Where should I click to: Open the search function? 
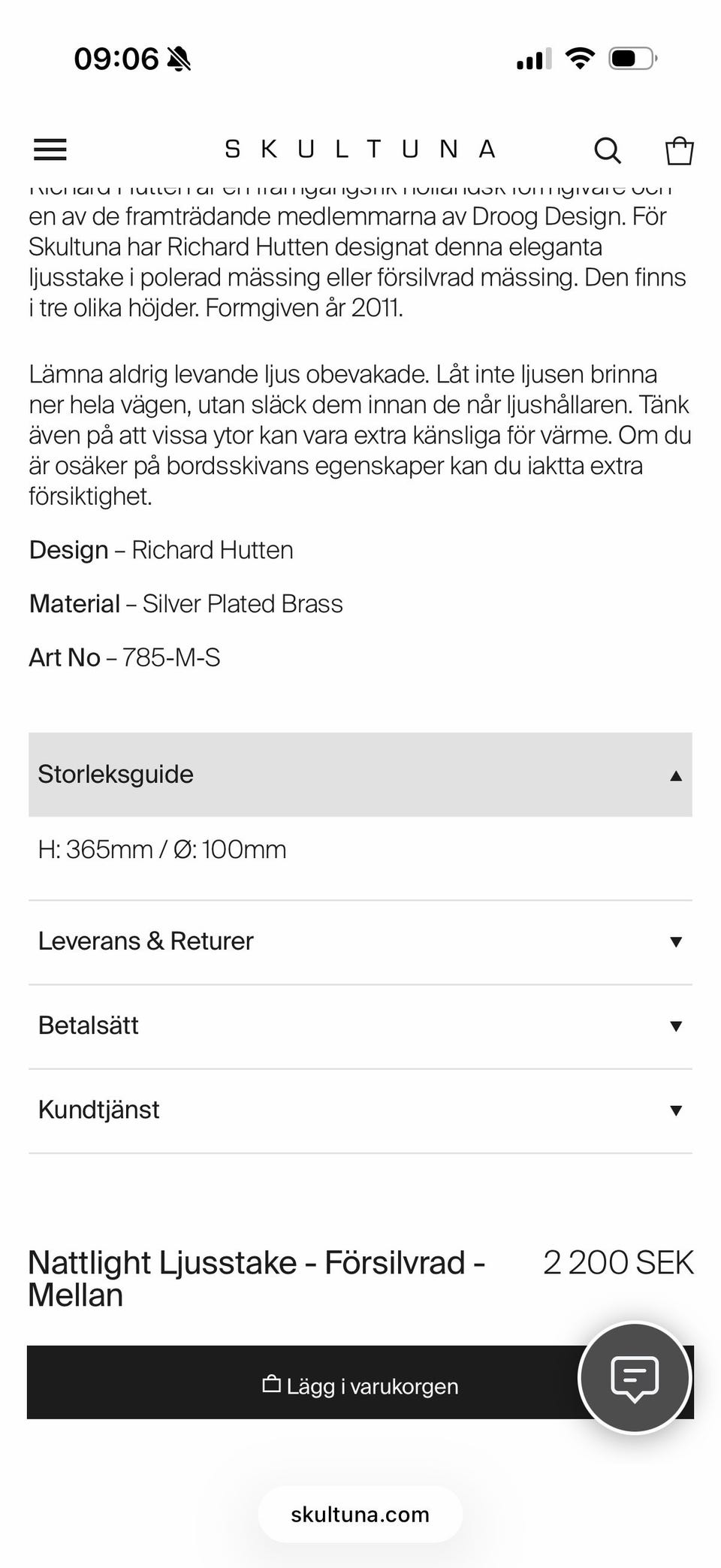(x=607, y=150)
